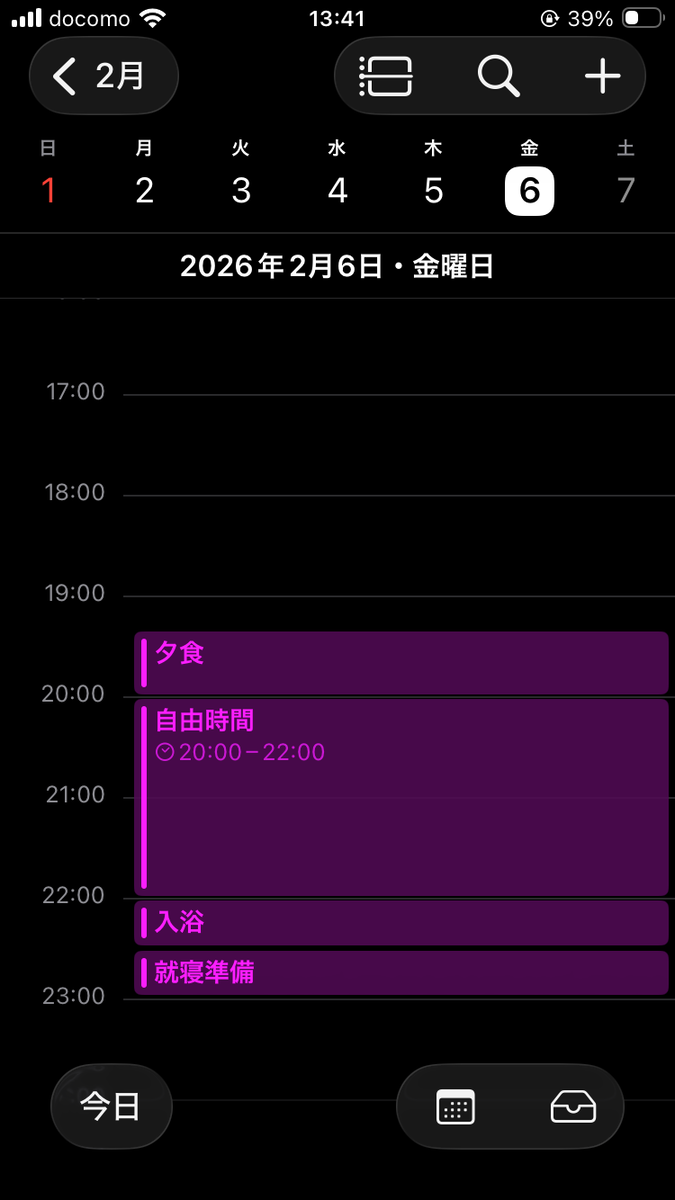Search calendar events
Image resolution: width=675 pixels, height=1200 pixels.
(x=497, y=76)
